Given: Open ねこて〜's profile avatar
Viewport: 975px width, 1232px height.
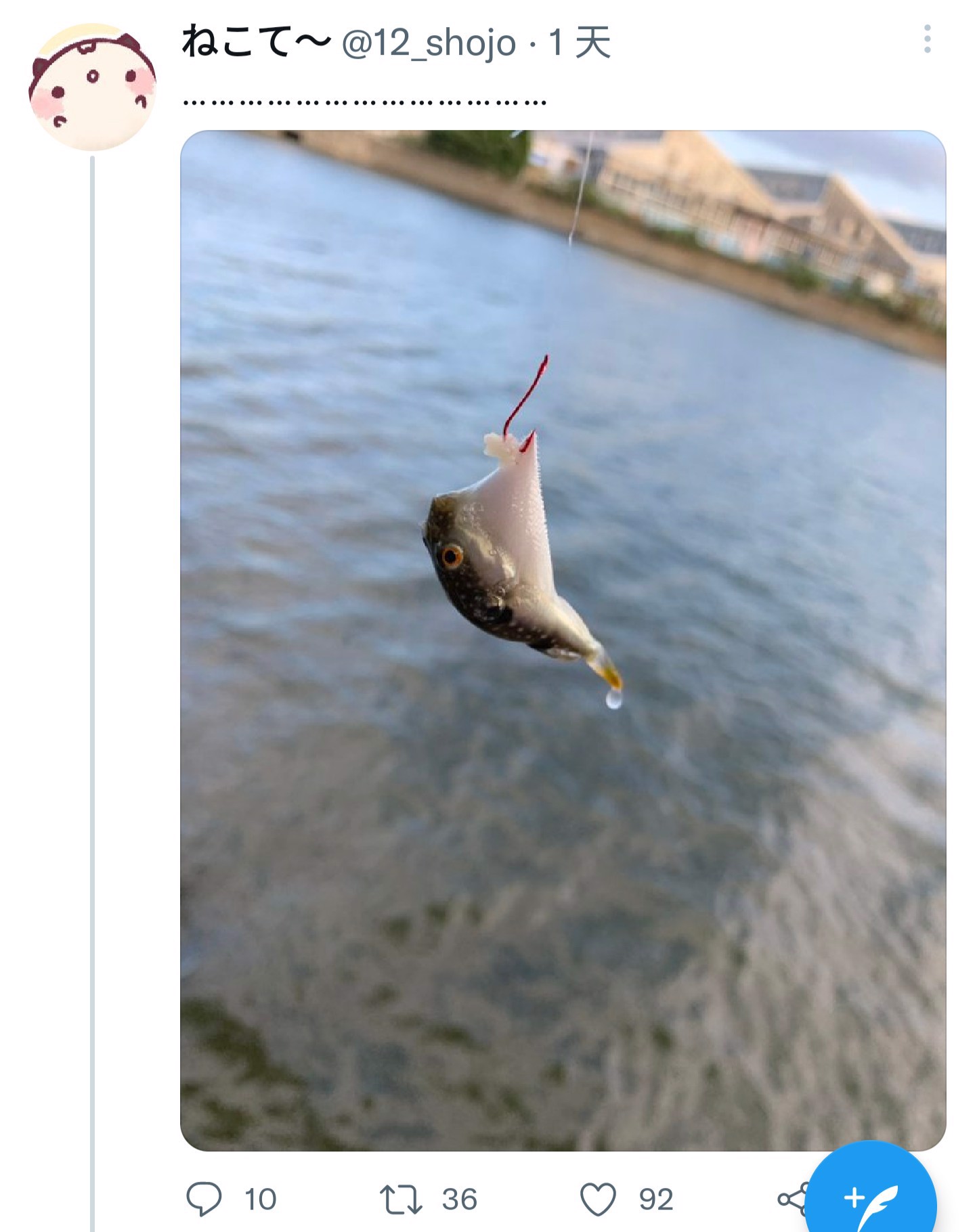Looking at the screenshot, I should 92,87.
